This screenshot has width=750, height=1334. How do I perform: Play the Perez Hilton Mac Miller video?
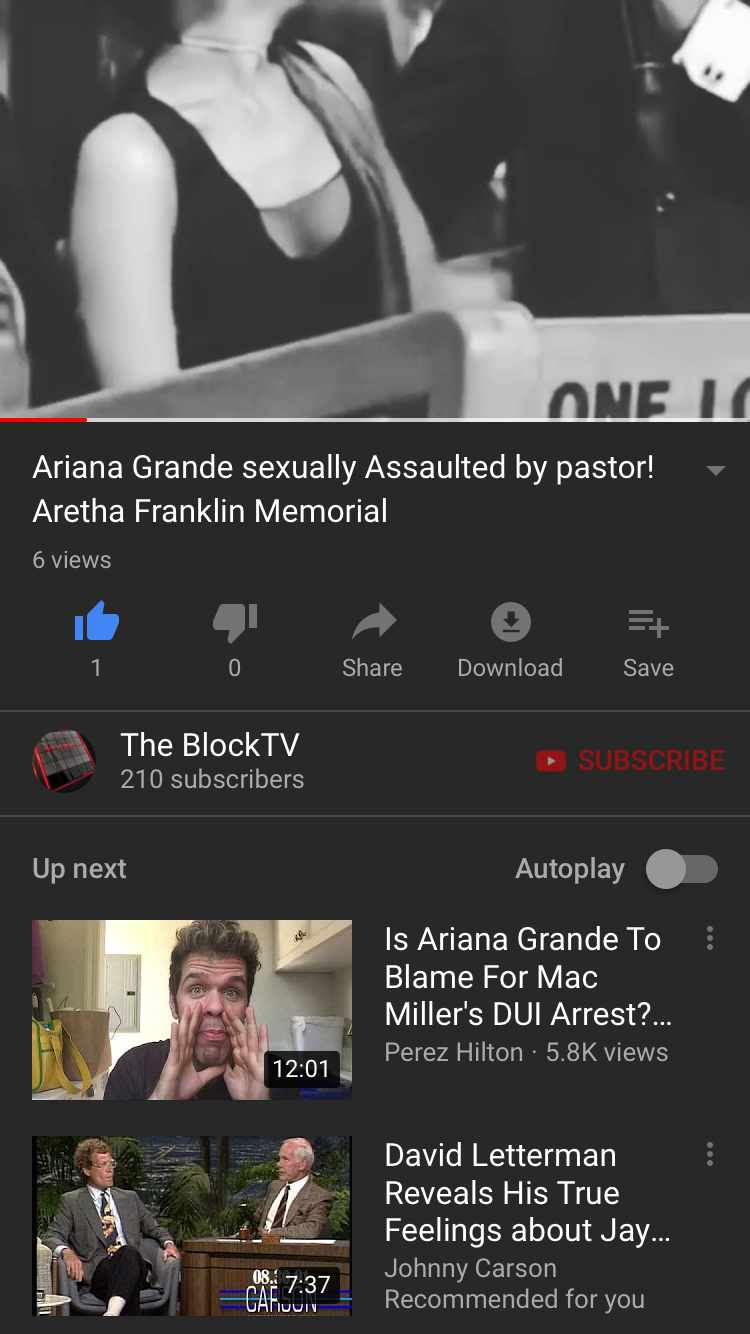[x=192, y=1010]
